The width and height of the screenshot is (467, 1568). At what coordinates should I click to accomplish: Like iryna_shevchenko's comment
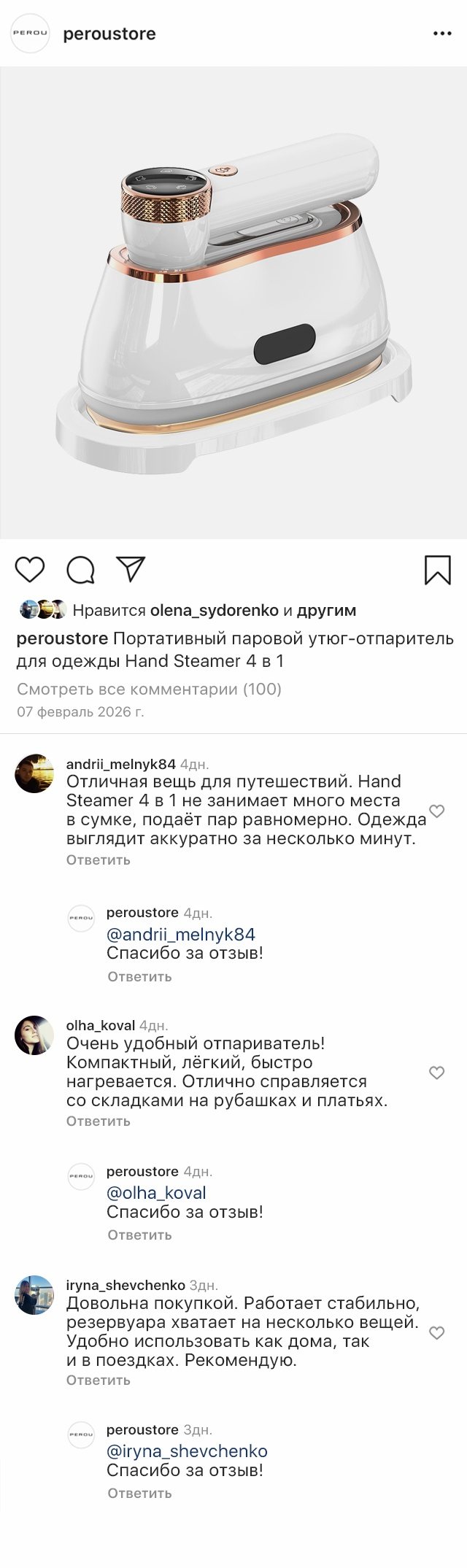click(436, 1333)
